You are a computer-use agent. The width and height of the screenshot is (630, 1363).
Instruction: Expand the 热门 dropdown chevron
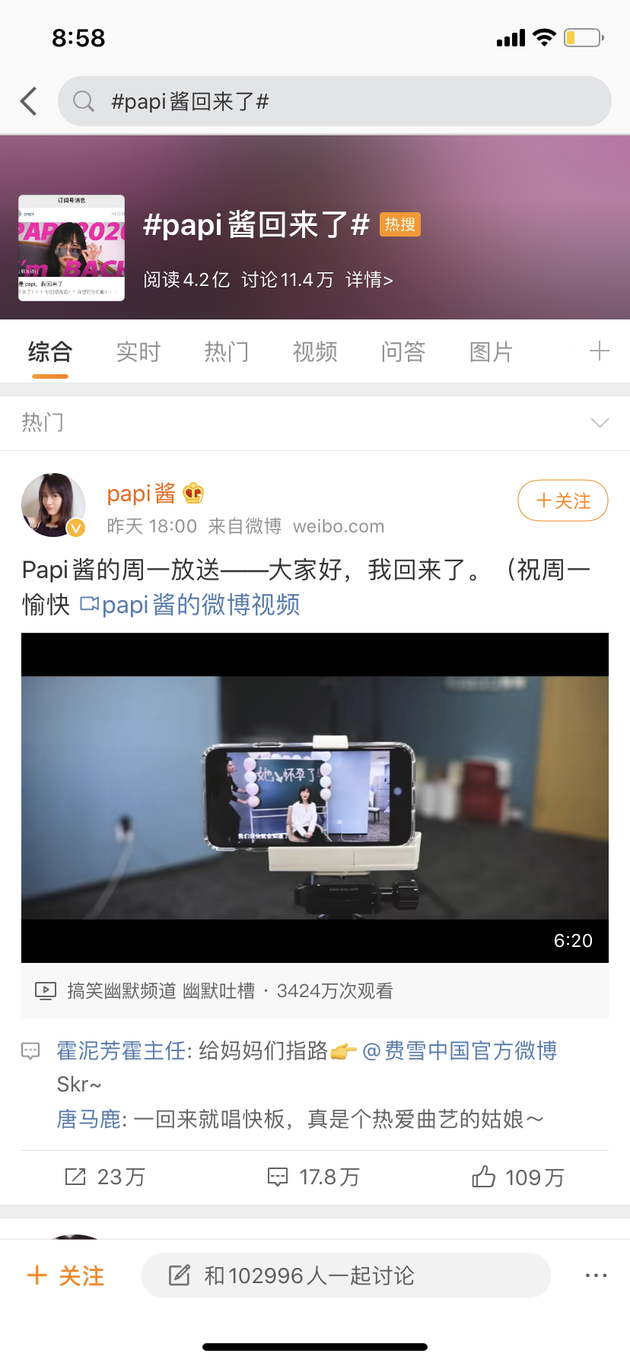[599, 423]
